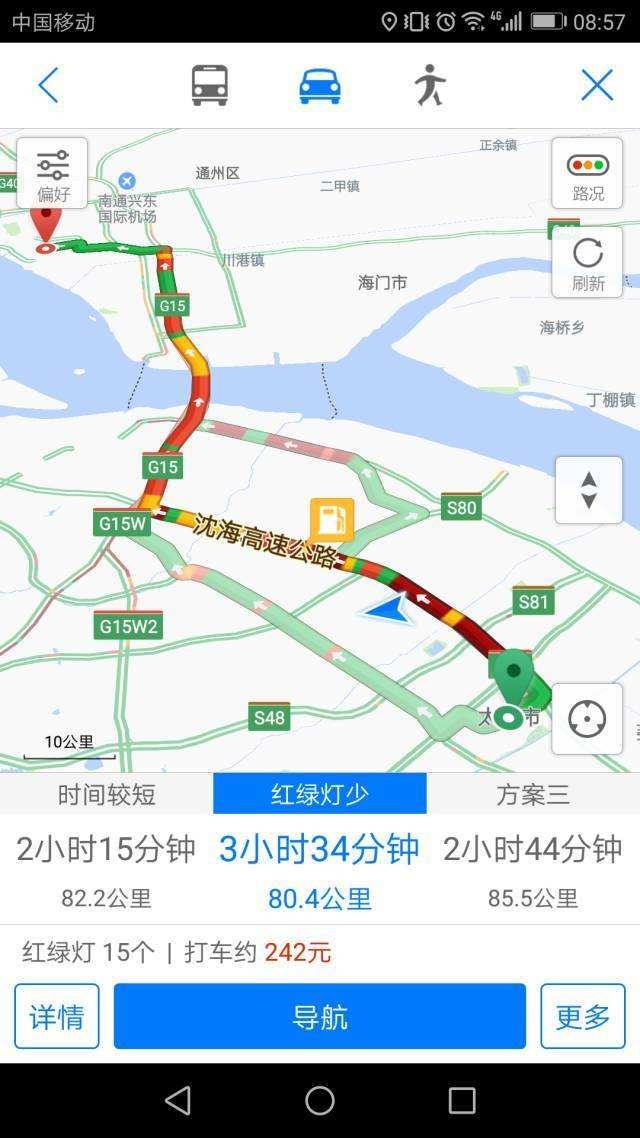Choose the 方案三 route option

pos(533,794)
